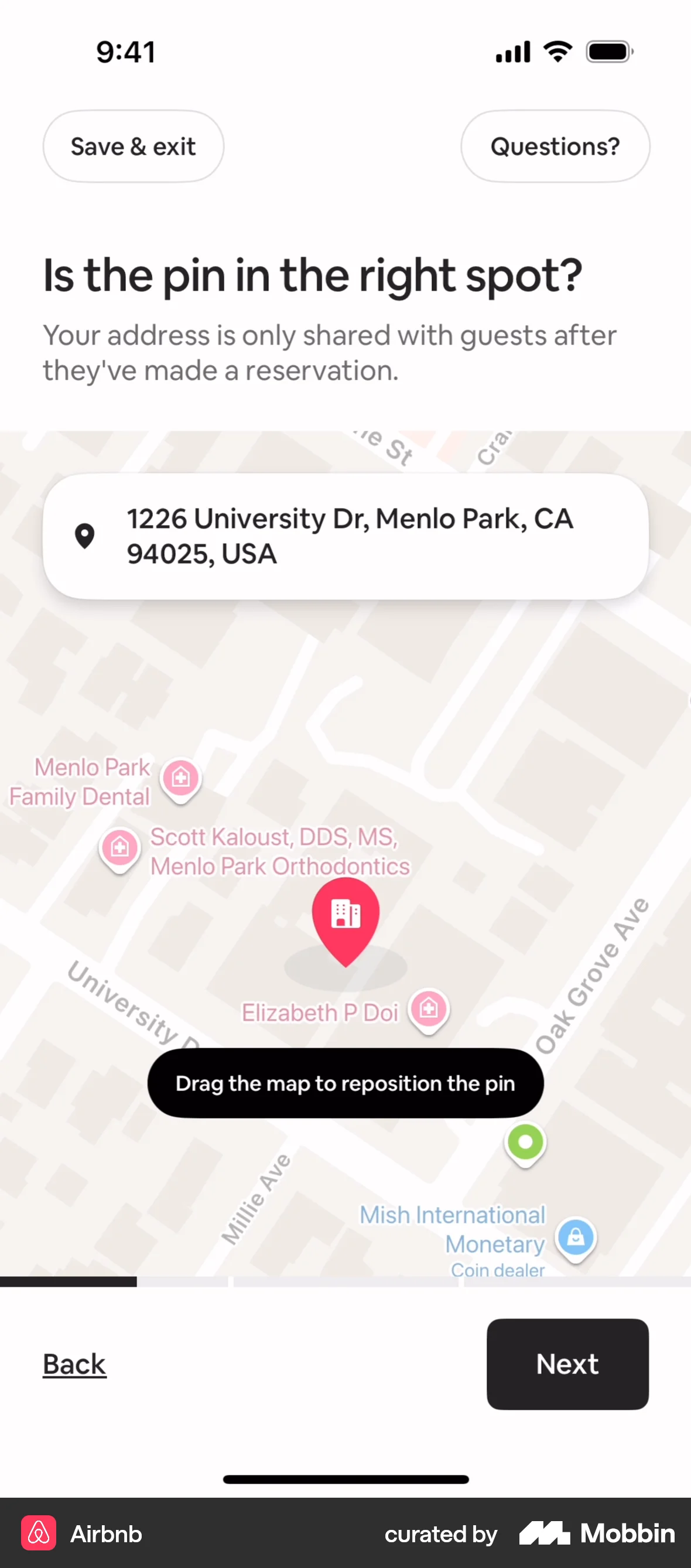Tap the battery icon in the status bar

[608, 51]
